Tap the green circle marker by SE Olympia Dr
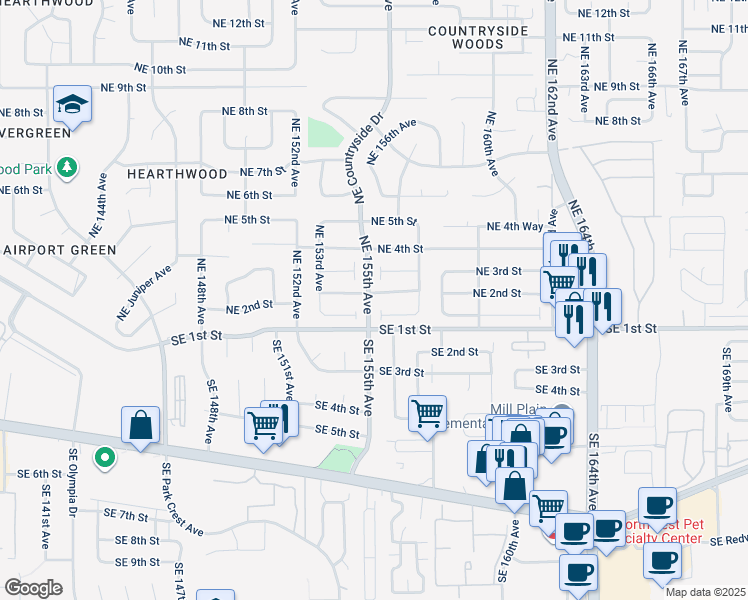Image resolution: width=748 pixels, height=600 pixels. tap(104, 459)
